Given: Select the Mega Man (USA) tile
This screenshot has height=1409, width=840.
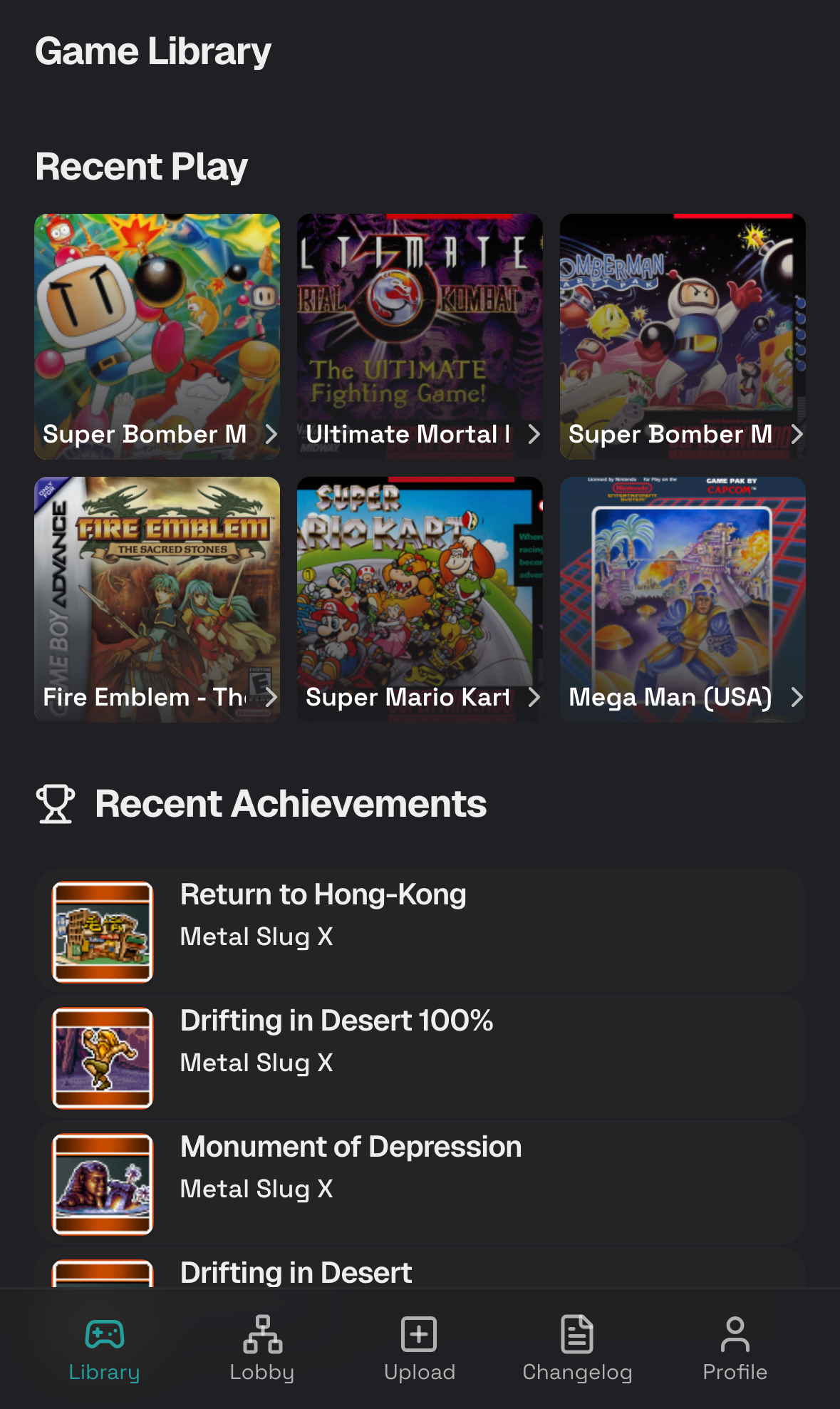Looking at the screenshot, I should click(683, 599).
